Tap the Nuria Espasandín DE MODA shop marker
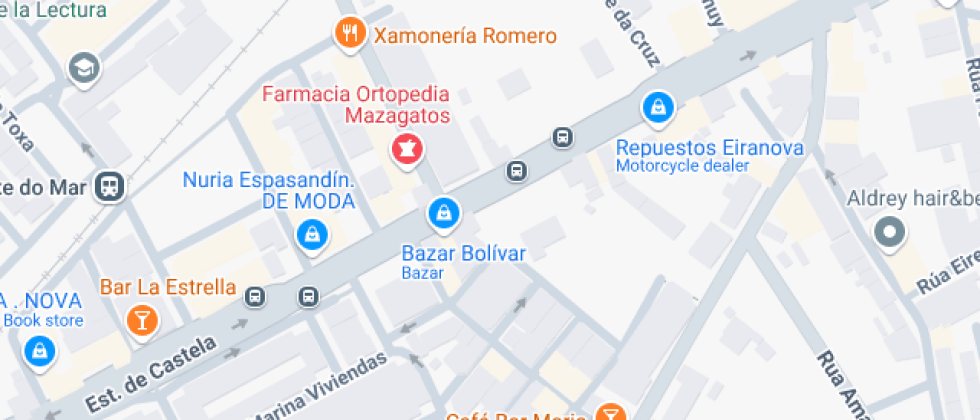Viewport: 980px width, 420px height. (x=313, y=235)
